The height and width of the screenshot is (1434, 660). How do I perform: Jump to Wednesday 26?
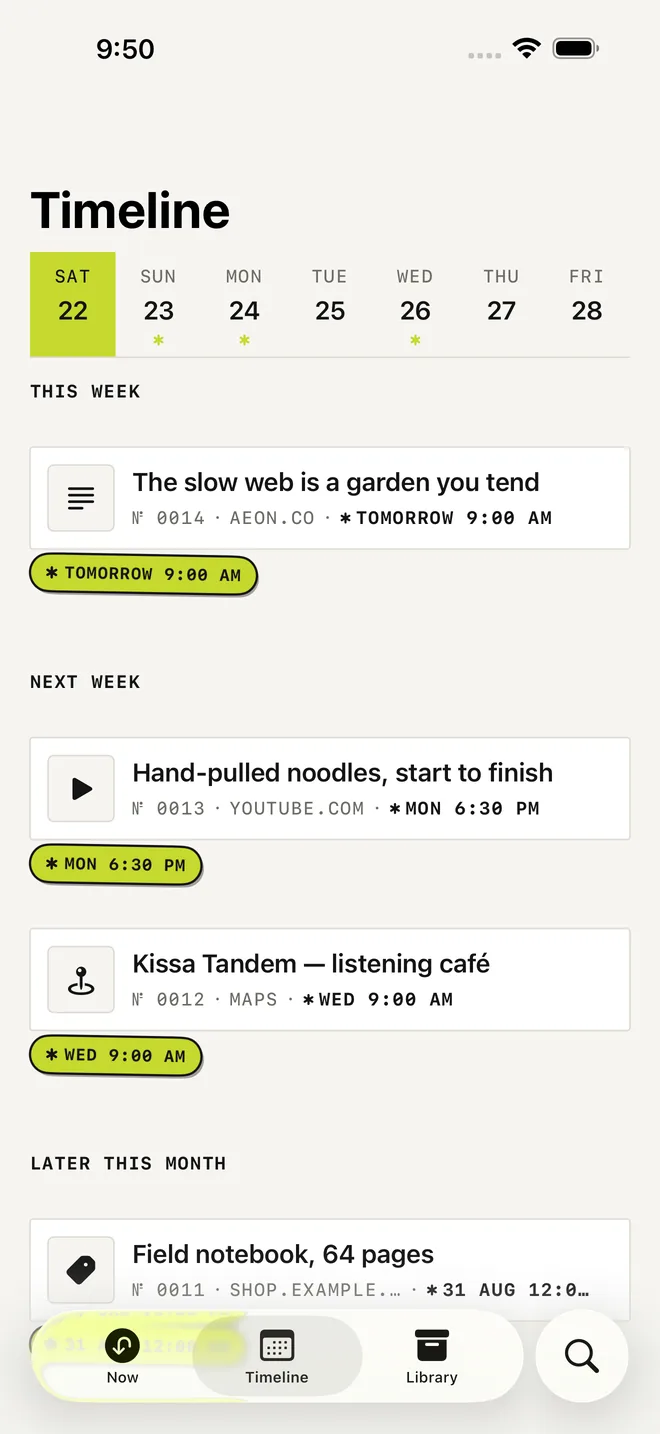415,304
